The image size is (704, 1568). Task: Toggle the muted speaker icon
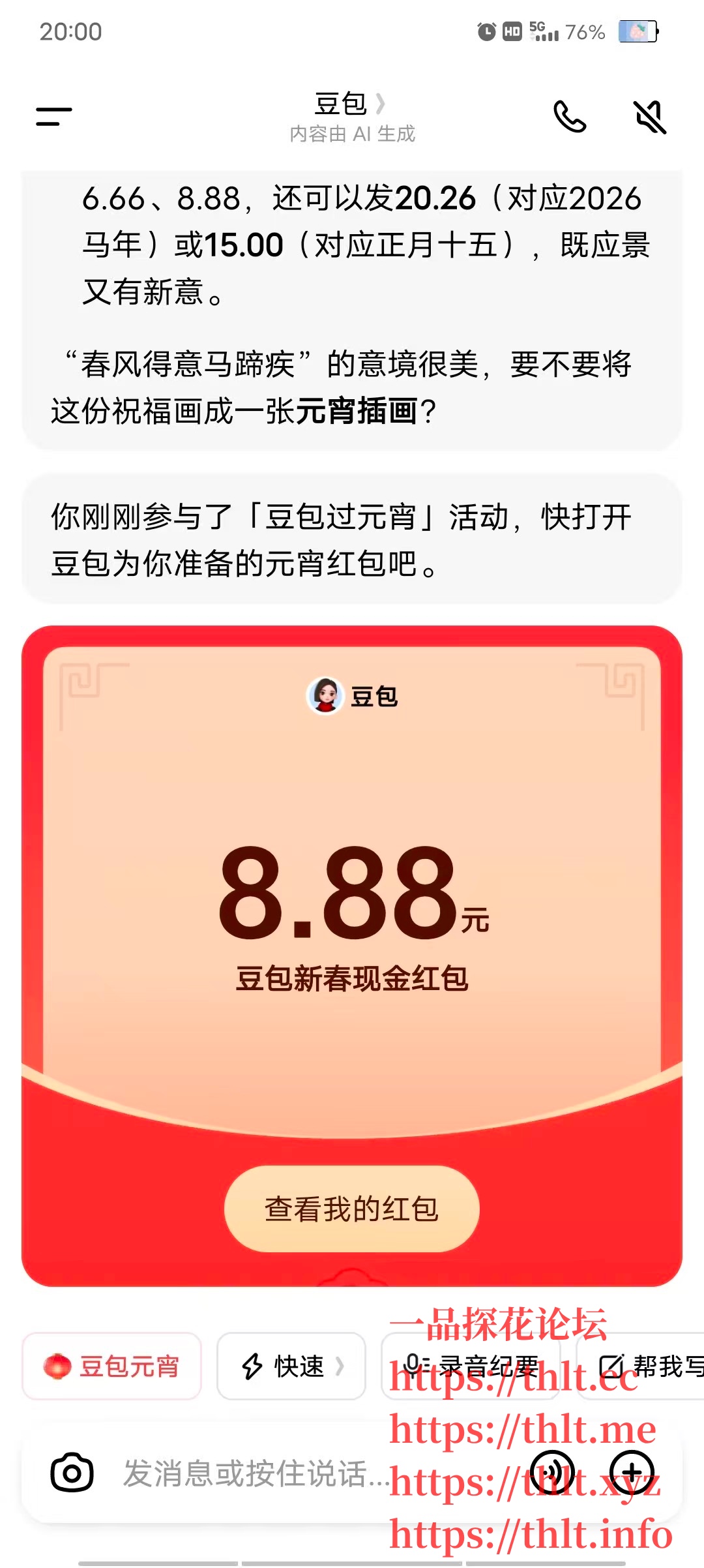pyautogui.click(x=650, y=117)
